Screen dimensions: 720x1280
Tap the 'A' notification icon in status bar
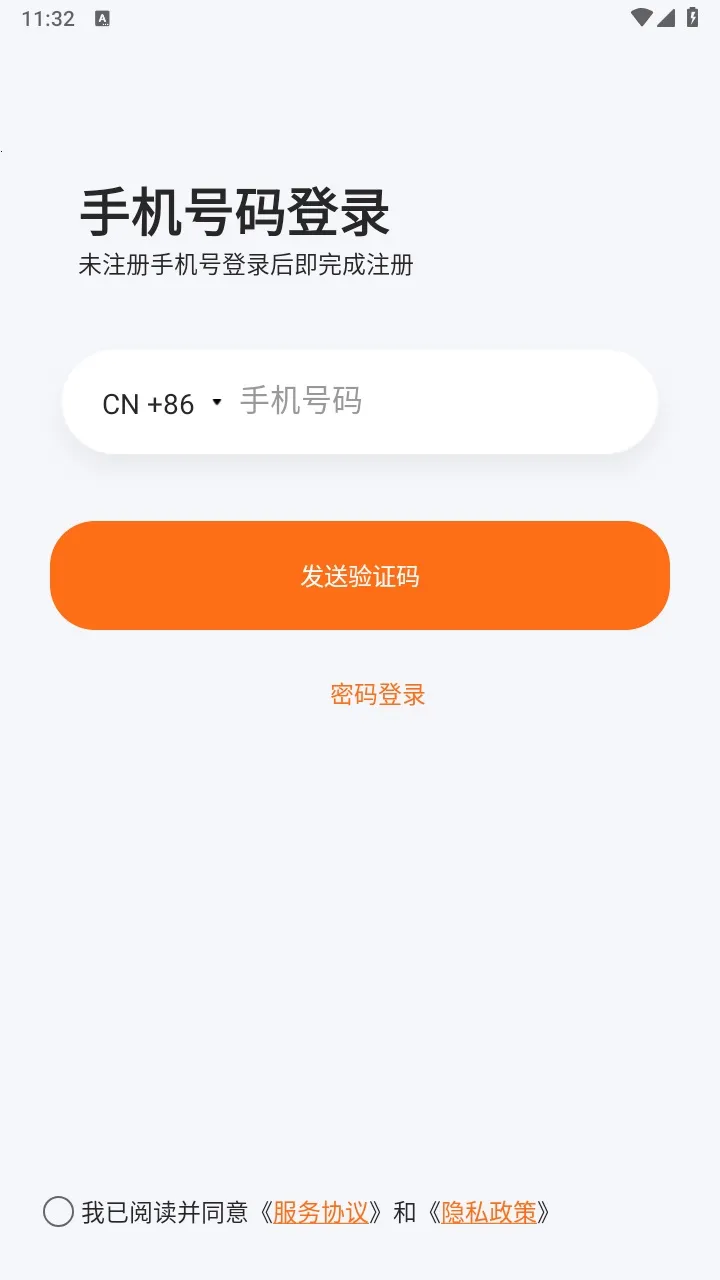click(x=101, y=17)
